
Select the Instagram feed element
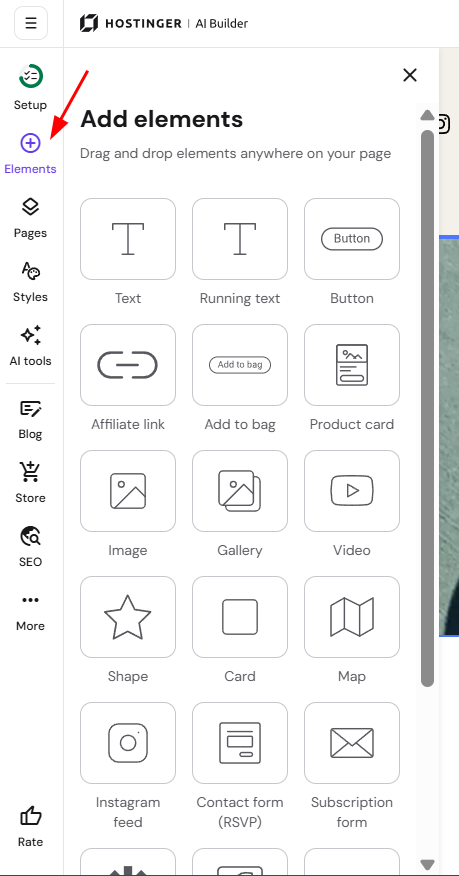point(128,743)
